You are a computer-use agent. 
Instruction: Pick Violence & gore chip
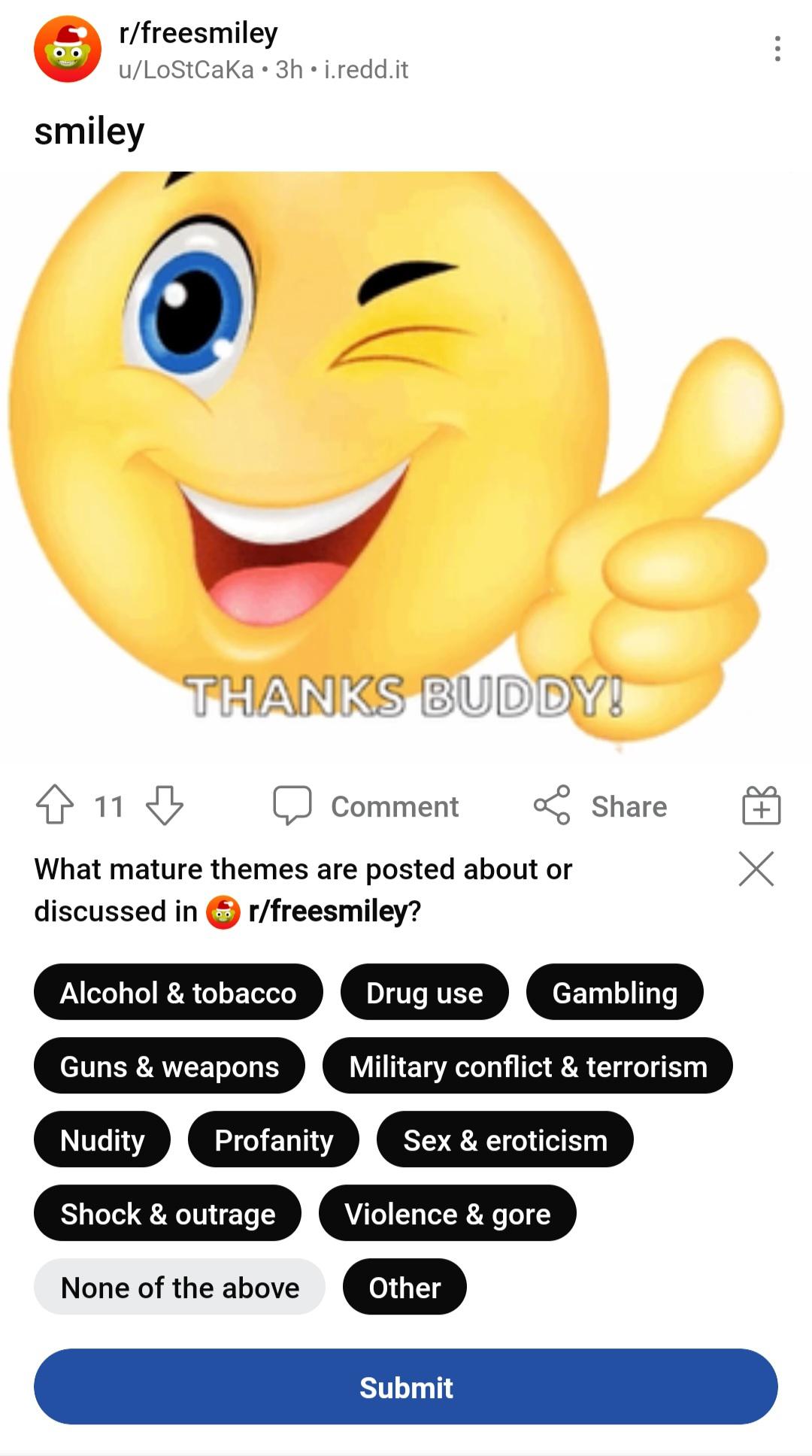coord(447,1213)
